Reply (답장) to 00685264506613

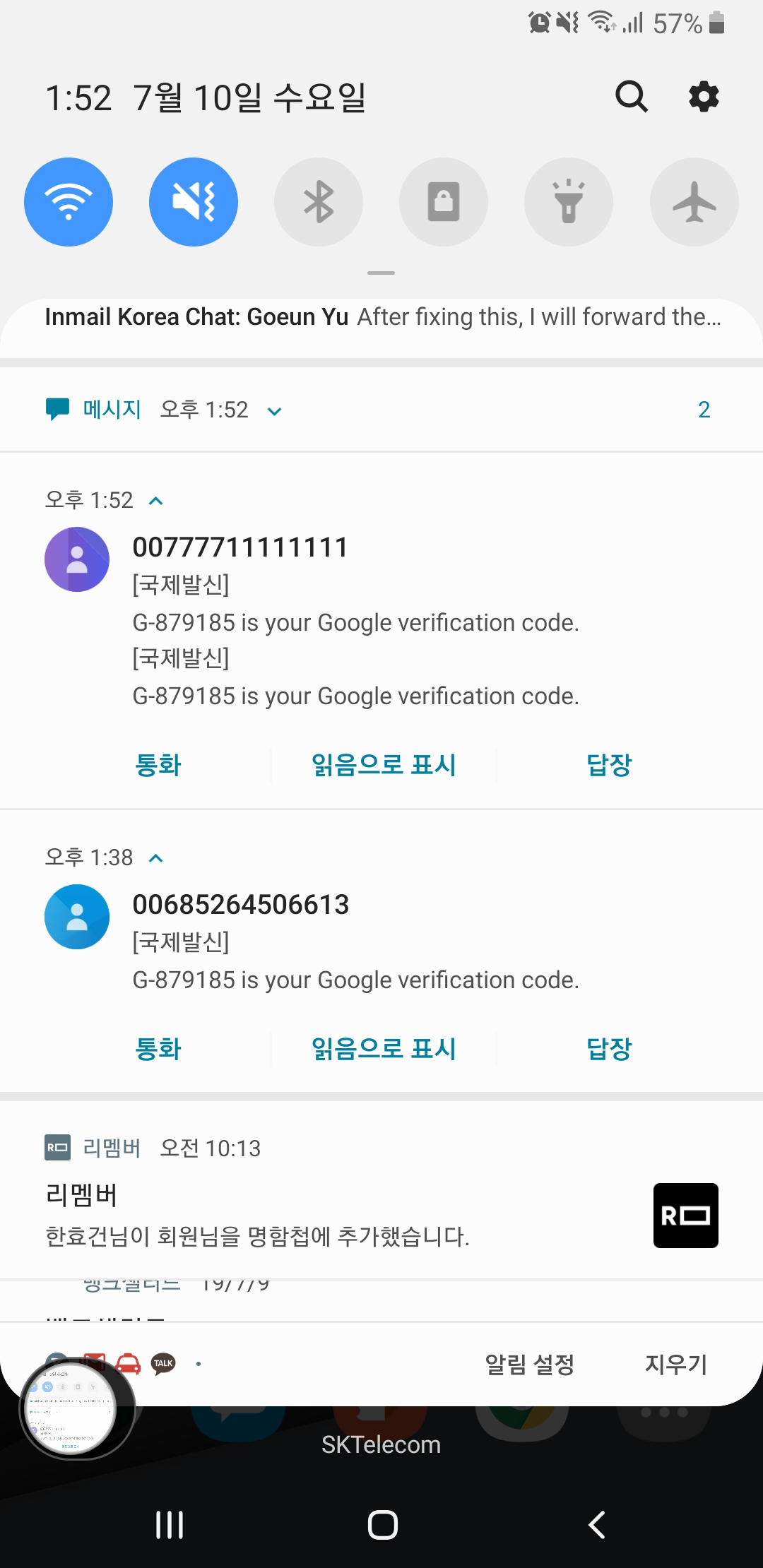(609, 1049)
